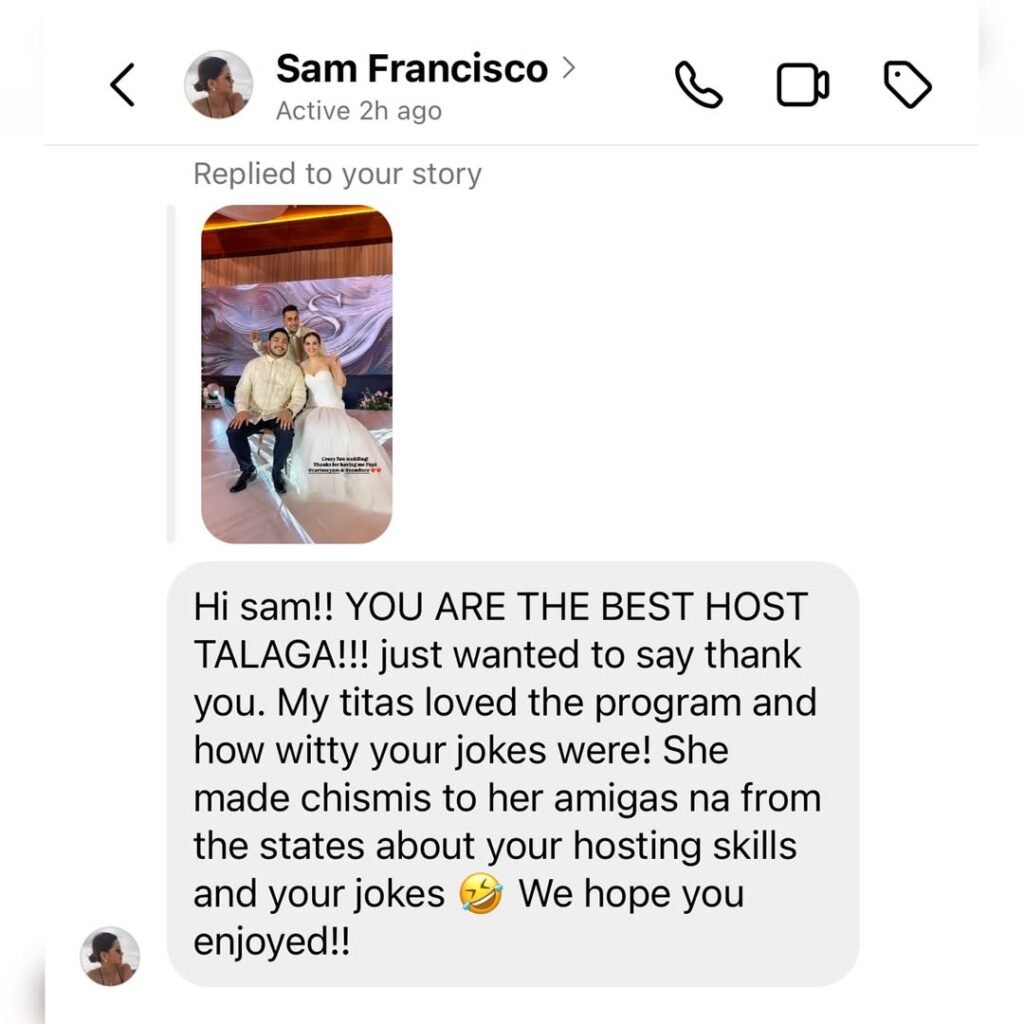
Task: Start a video call with Sam Francisco
Action: click(x=802, y=86)
